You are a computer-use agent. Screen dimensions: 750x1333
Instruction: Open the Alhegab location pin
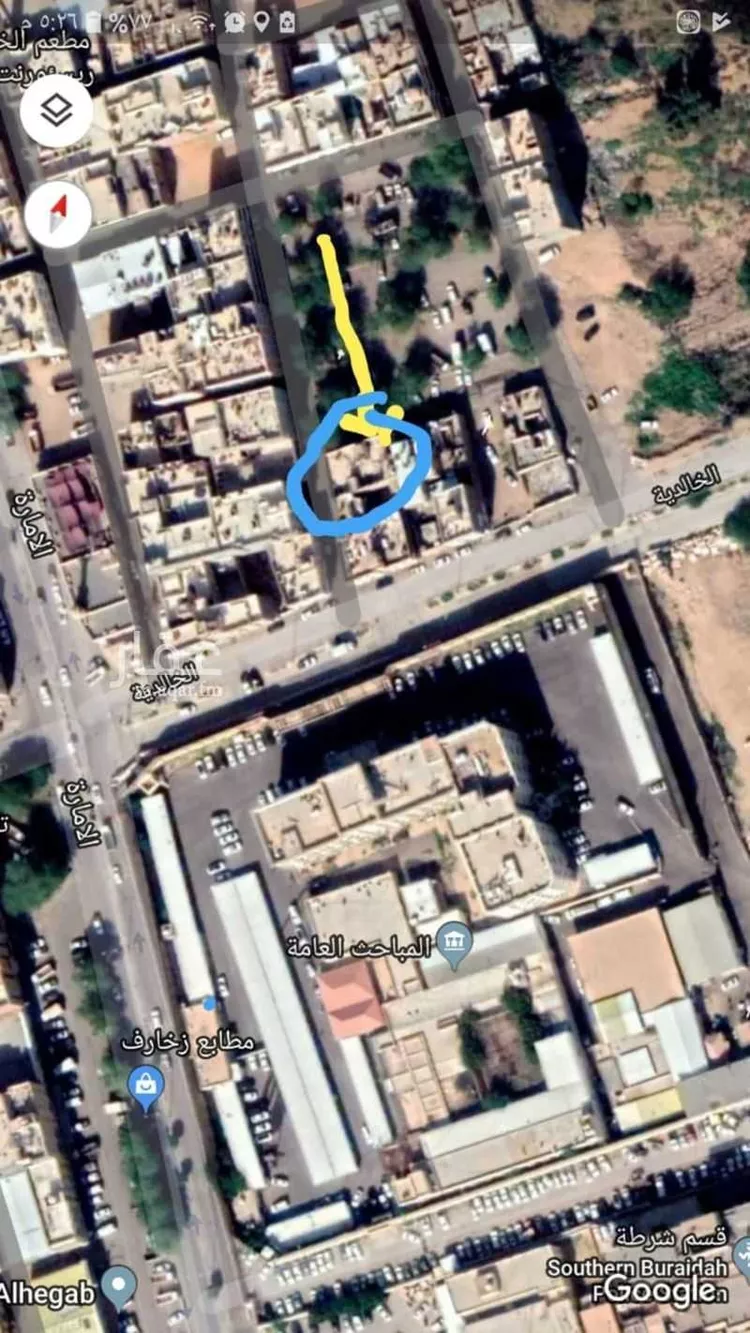pos(119,1285)
